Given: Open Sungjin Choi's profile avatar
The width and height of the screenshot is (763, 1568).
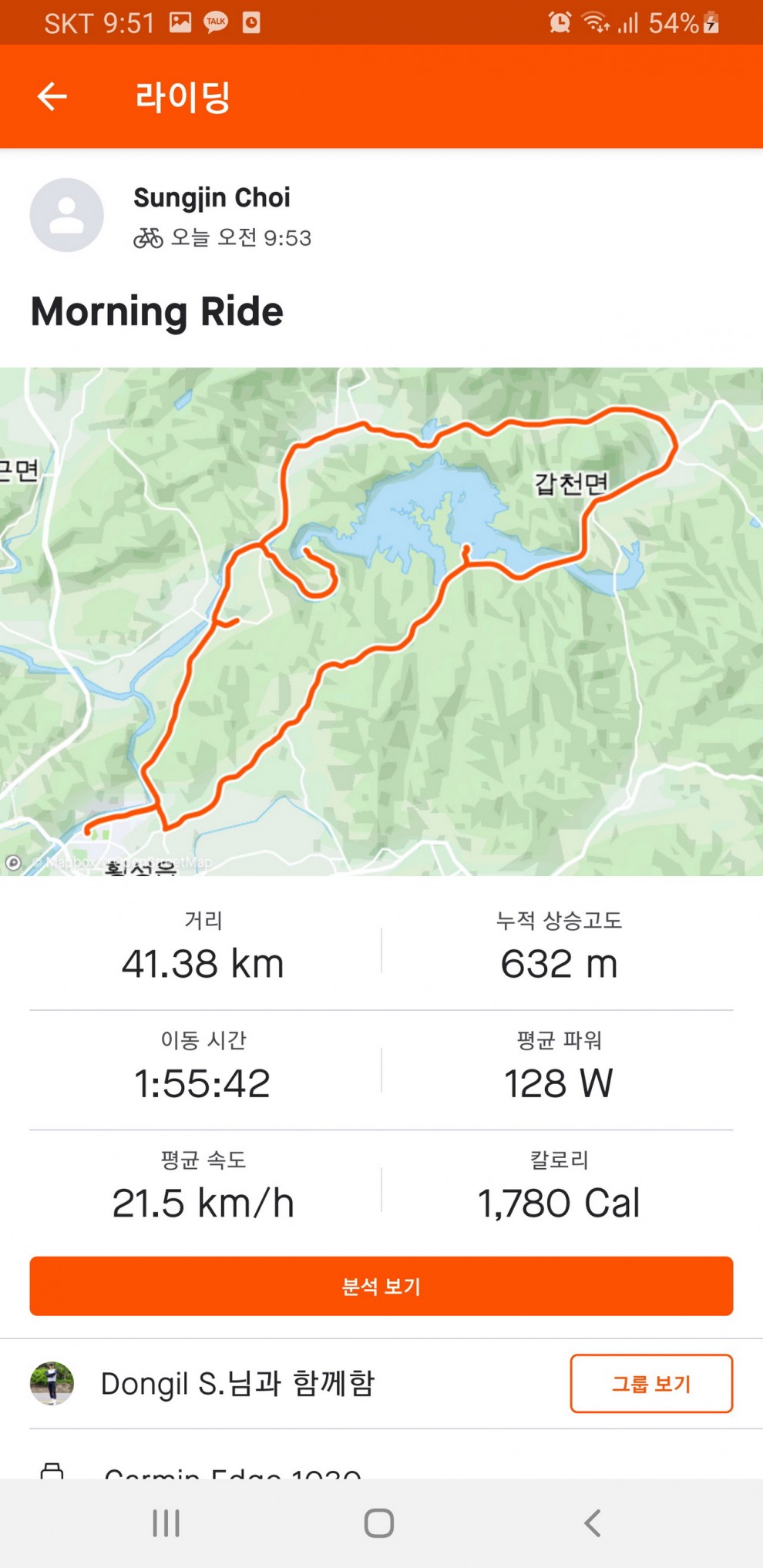Looking at the screenshot, I should [67, 215].
